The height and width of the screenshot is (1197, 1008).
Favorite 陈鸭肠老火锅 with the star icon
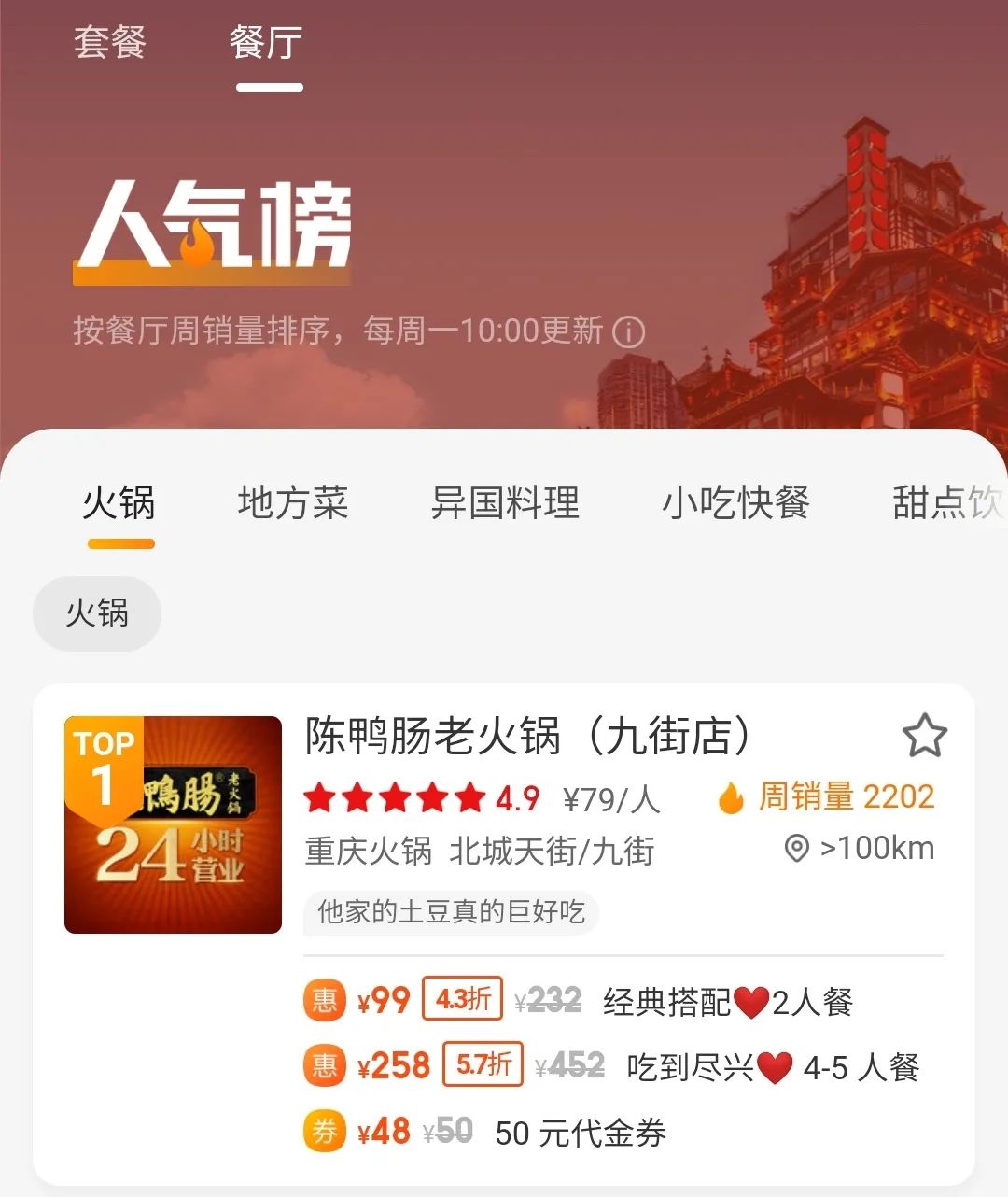(924, 736)
